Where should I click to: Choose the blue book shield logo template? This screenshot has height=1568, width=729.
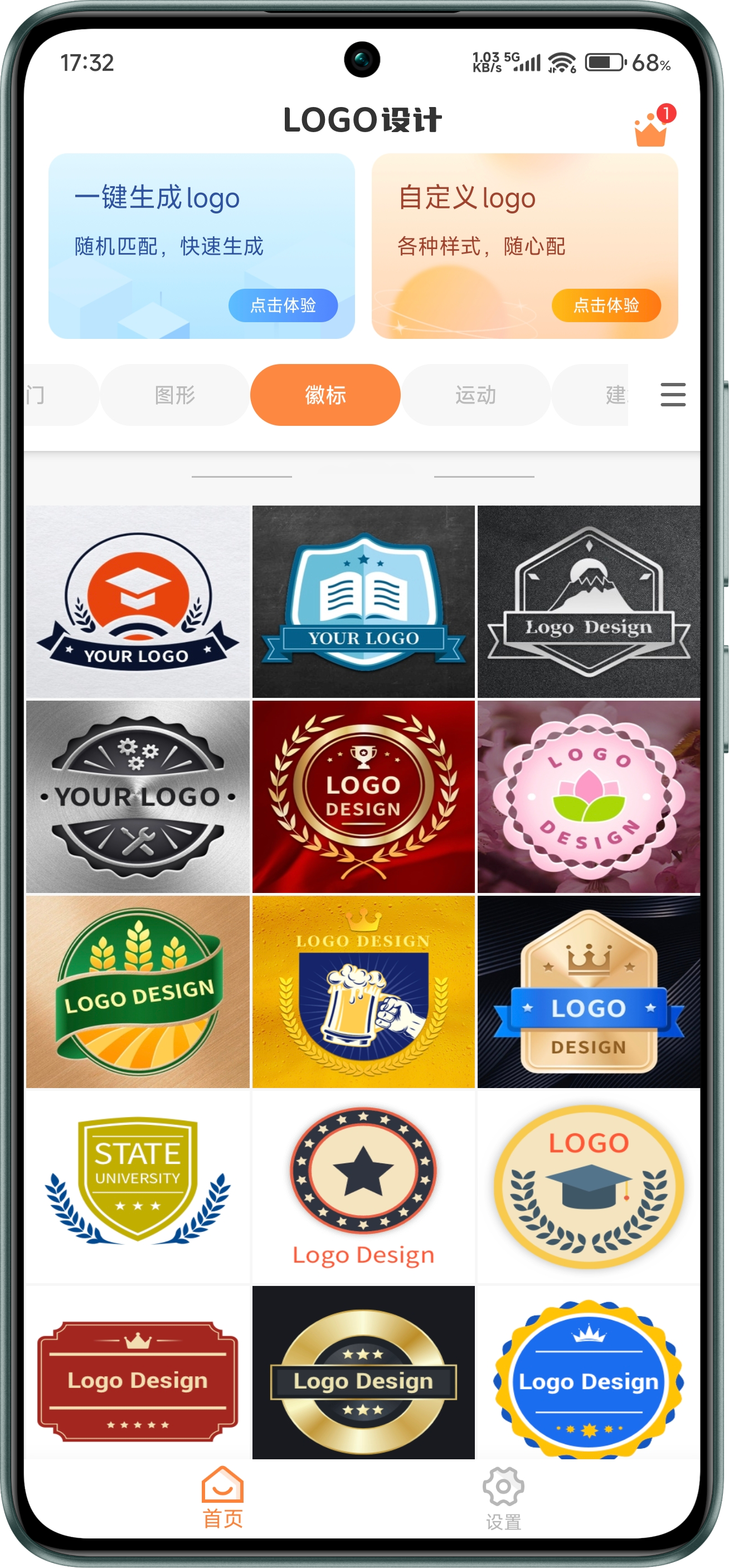coord(363,601)
